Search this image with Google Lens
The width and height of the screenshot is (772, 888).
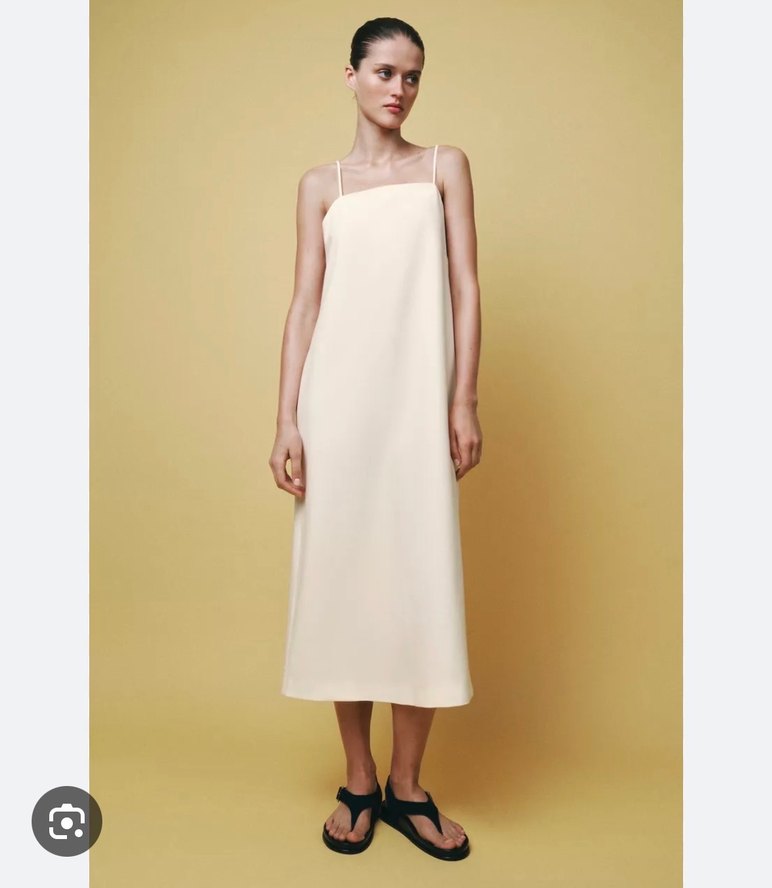[66, 821]
